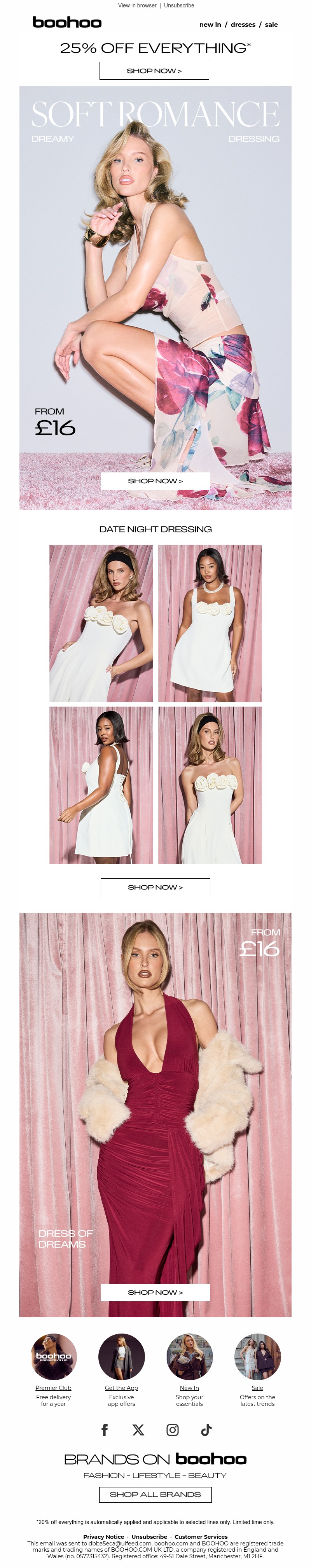Open the Premier Club link

tap(54, 1388)
